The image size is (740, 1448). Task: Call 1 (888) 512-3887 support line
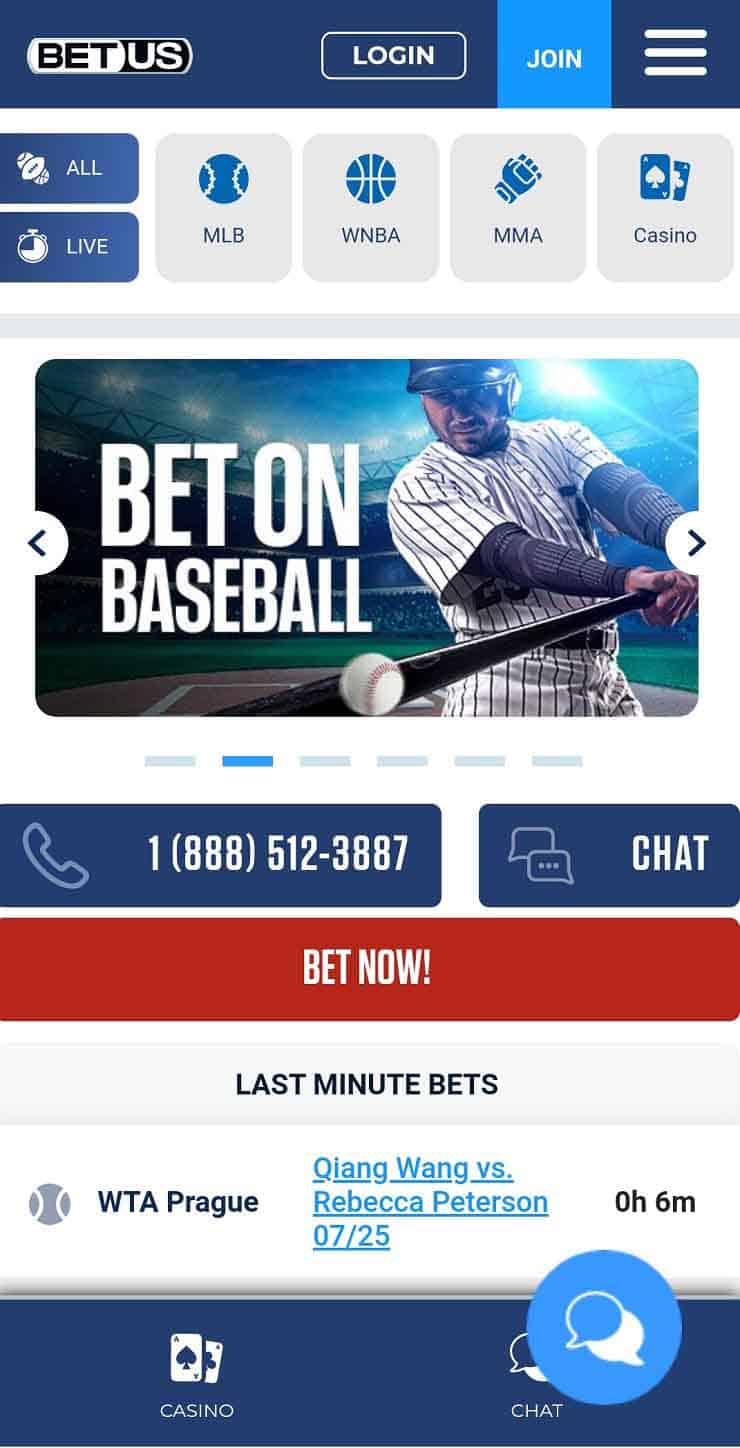coord(220,855)
